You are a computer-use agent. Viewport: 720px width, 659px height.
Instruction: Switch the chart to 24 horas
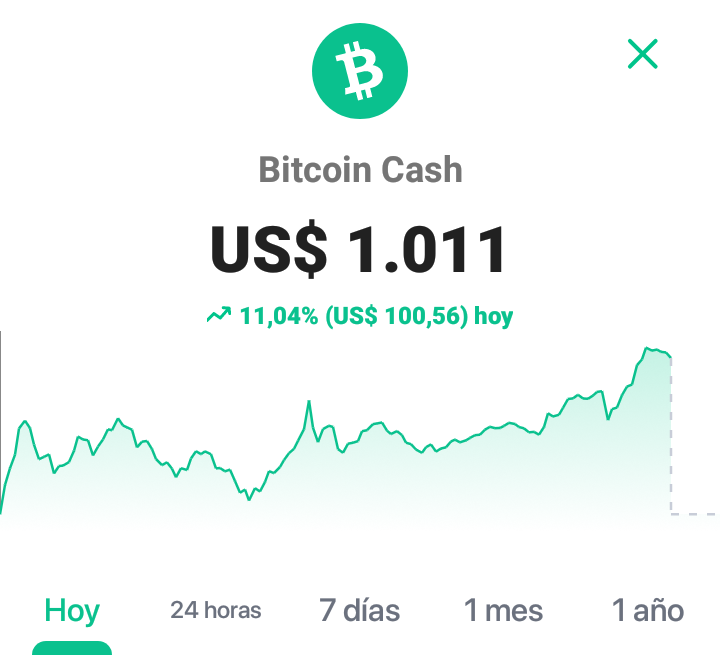(215, 610)
